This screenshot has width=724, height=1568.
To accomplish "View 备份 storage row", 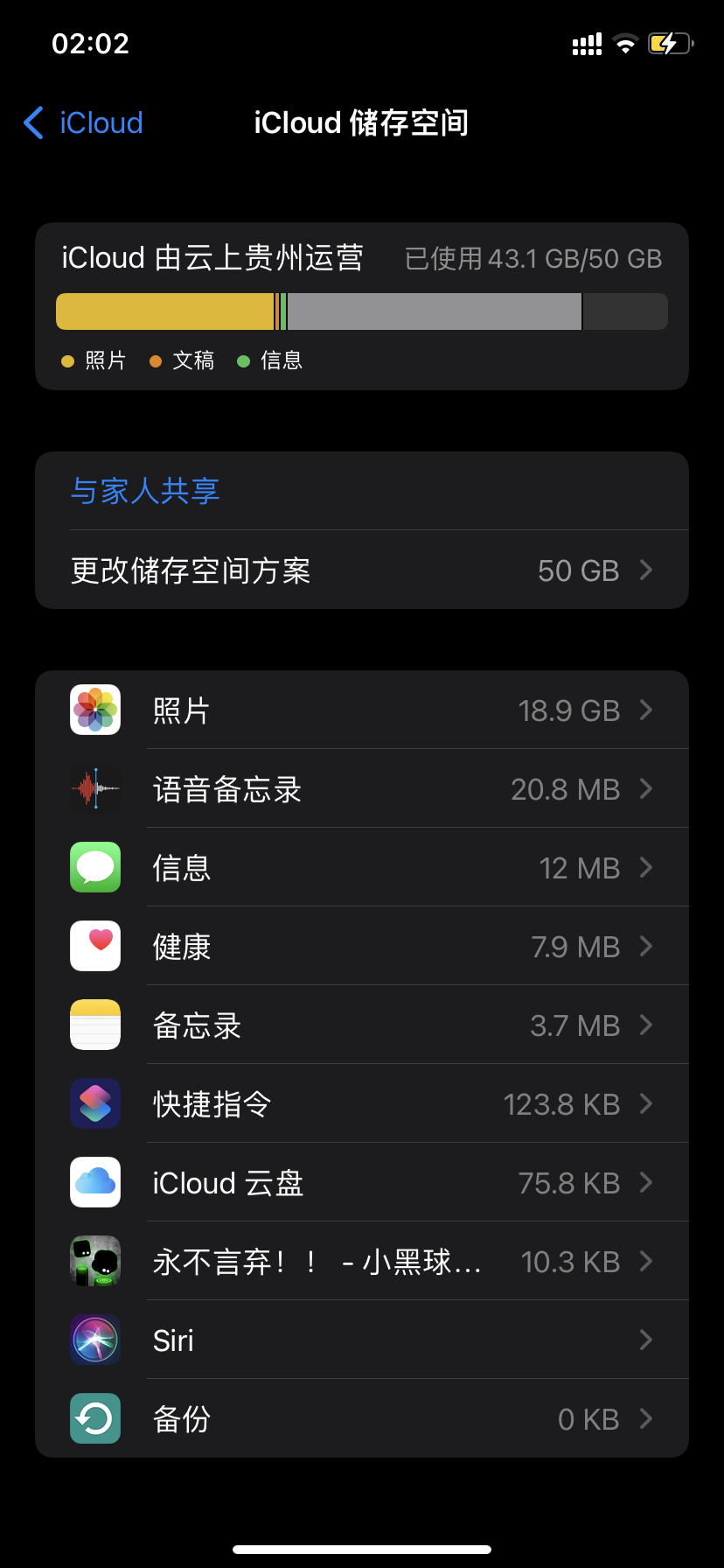I will 362,1419.
